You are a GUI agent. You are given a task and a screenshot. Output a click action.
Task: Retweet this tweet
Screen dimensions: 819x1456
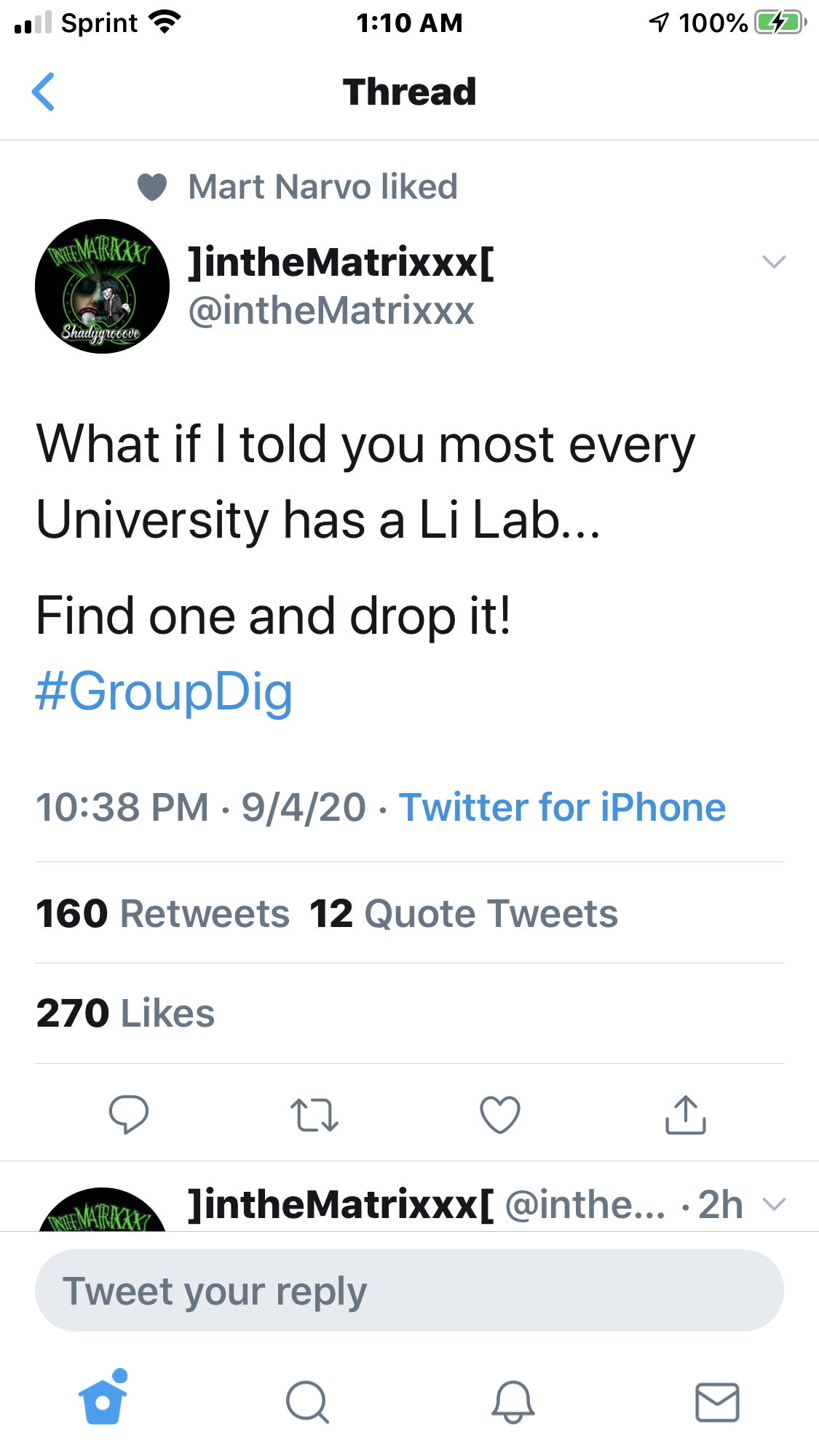click(x=314, y=1115)
